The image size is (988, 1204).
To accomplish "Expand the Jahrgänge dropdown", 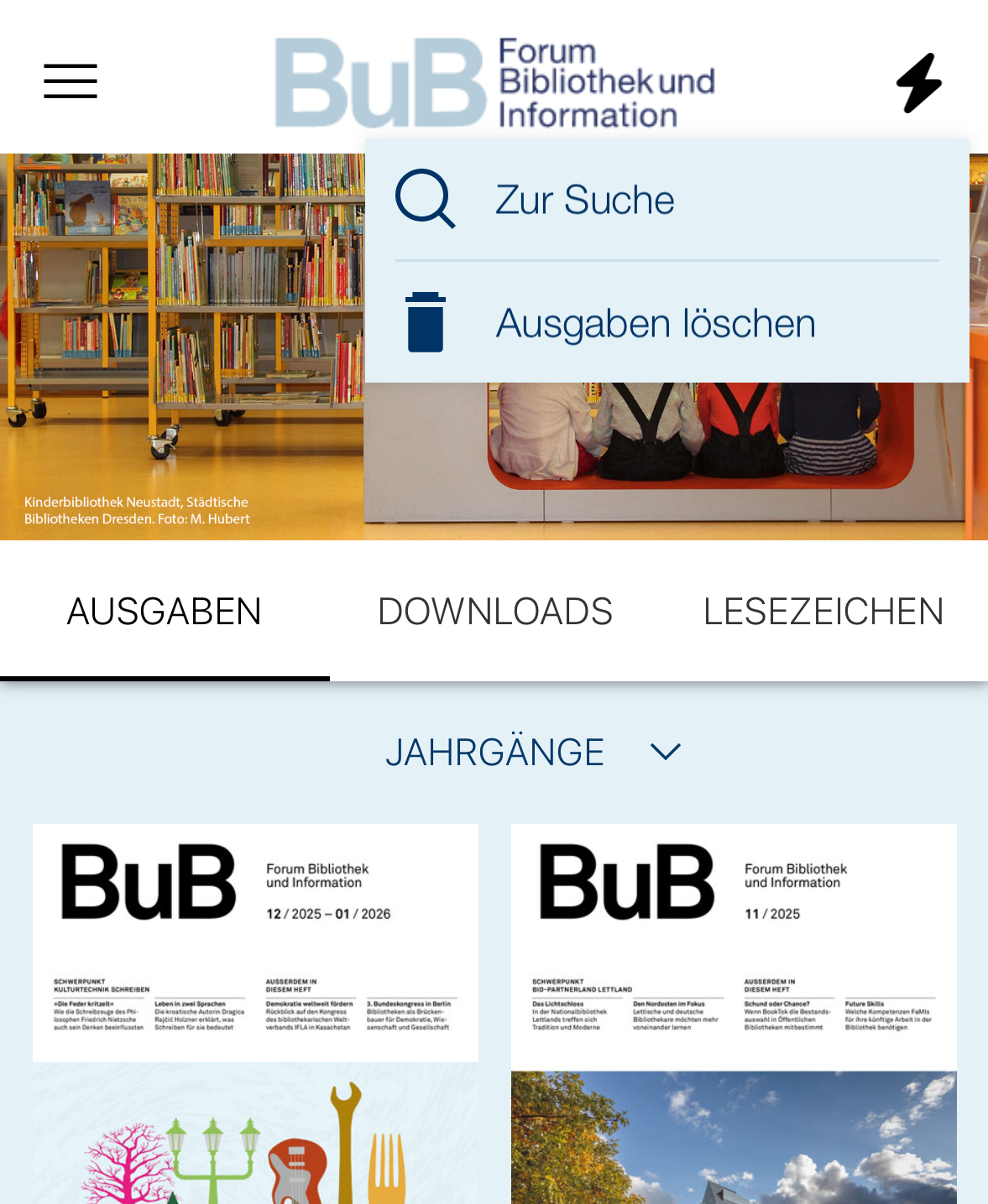I will pos(532,752).
